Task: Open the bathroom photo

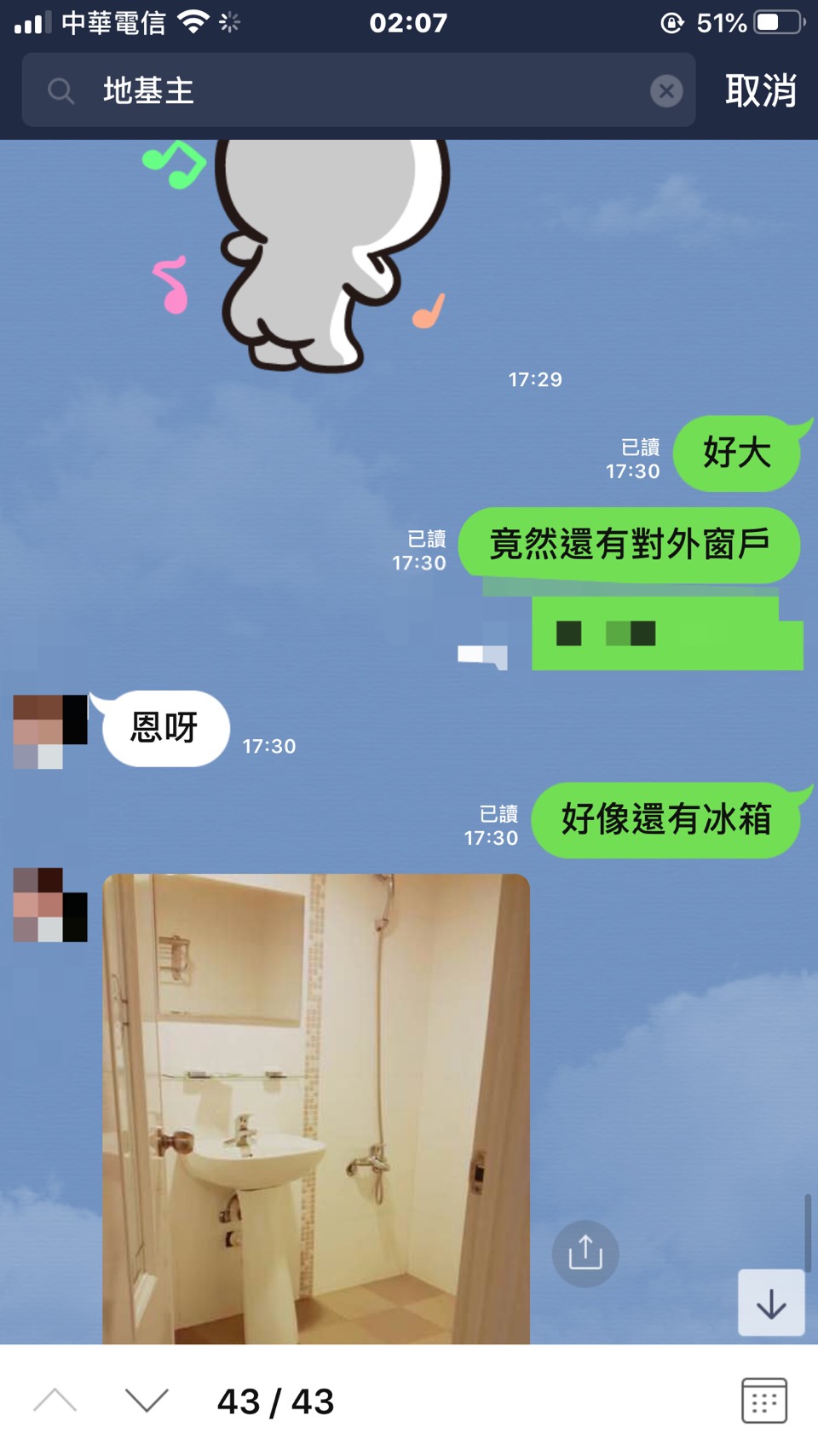Action: 315,1108
